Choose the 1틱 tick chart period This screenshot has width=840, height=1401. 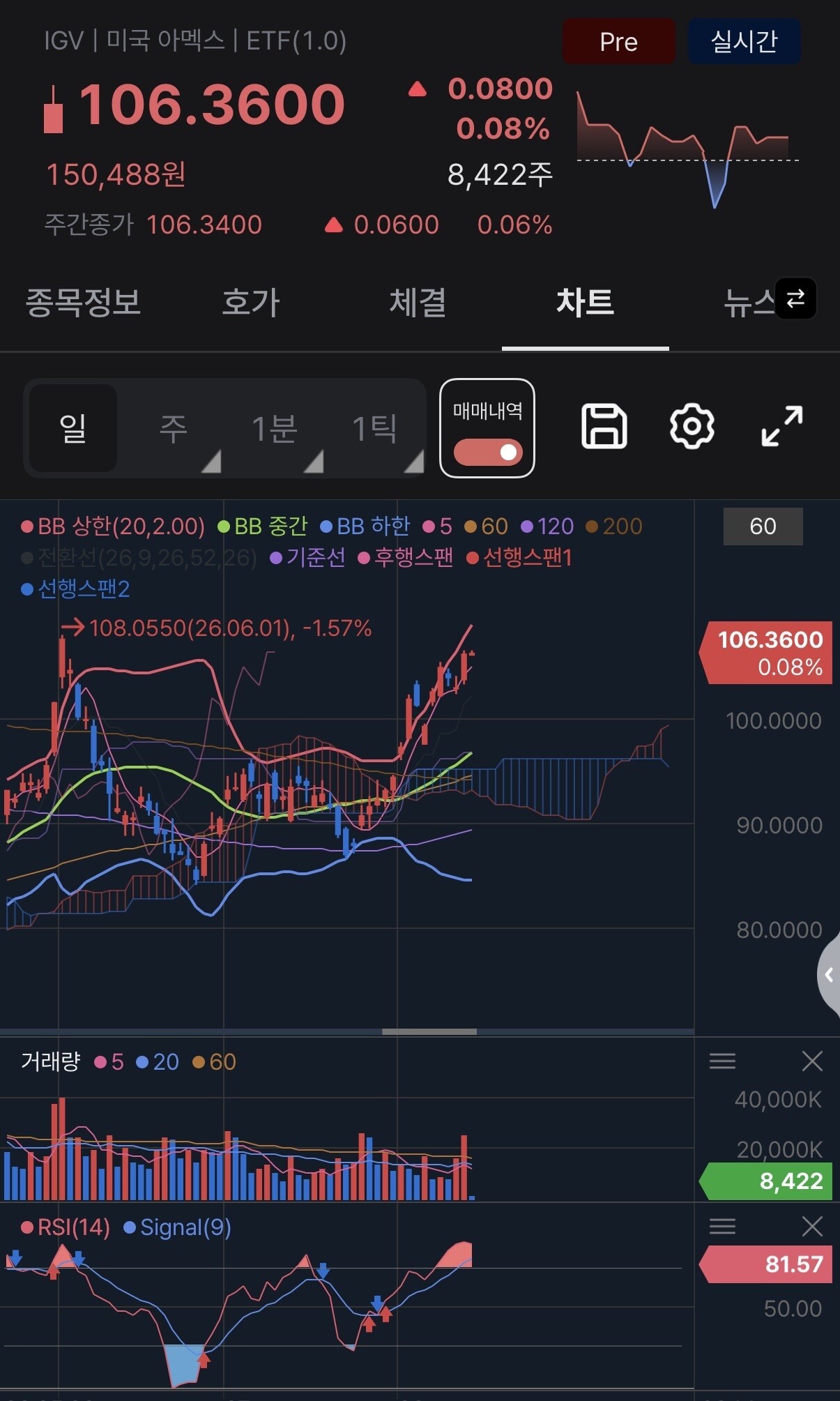[x=375, y=428]
